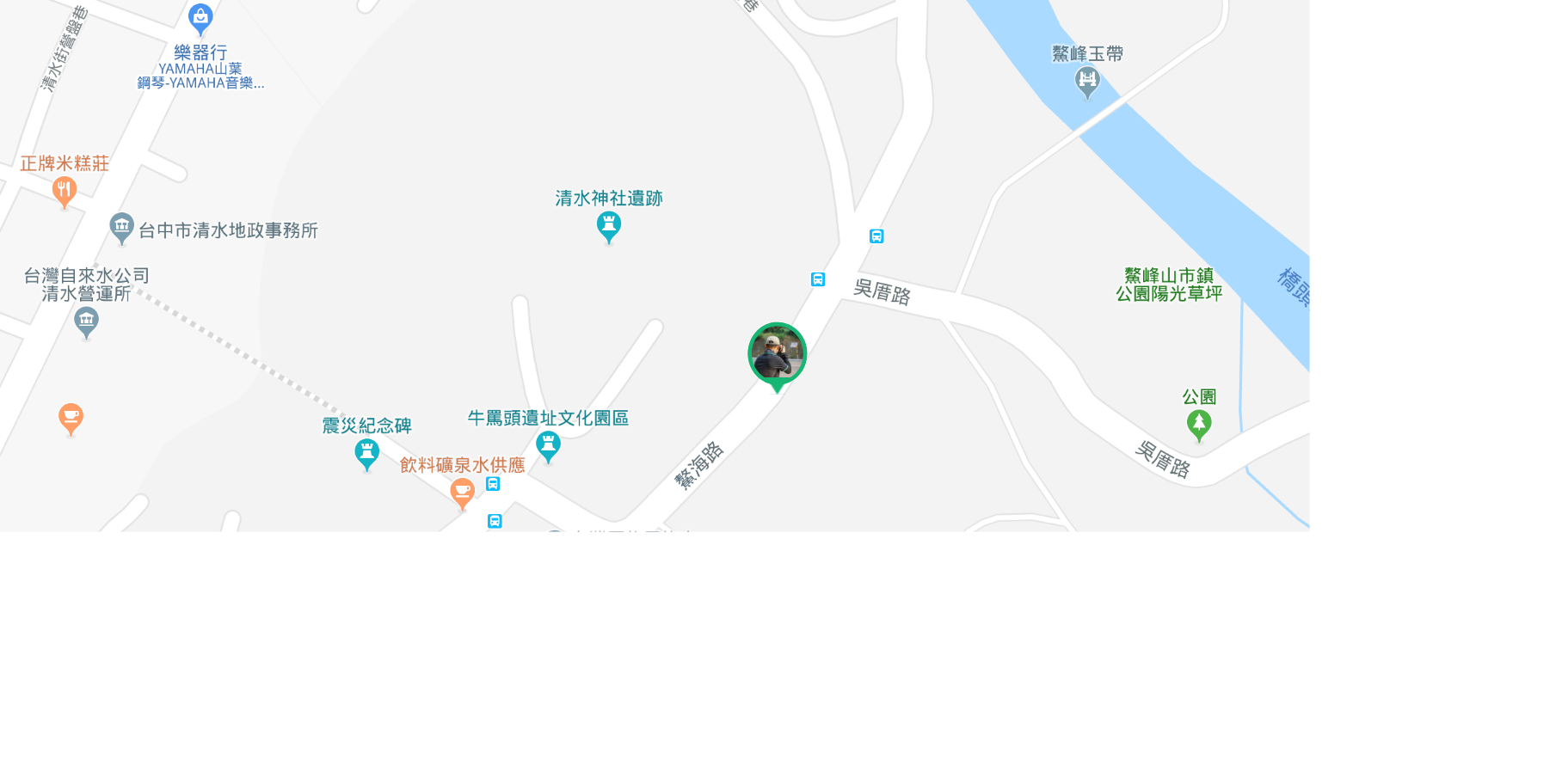
Task: Select the green 公園 park pin
Action: pyautogui.click(x=1199, y=424)
